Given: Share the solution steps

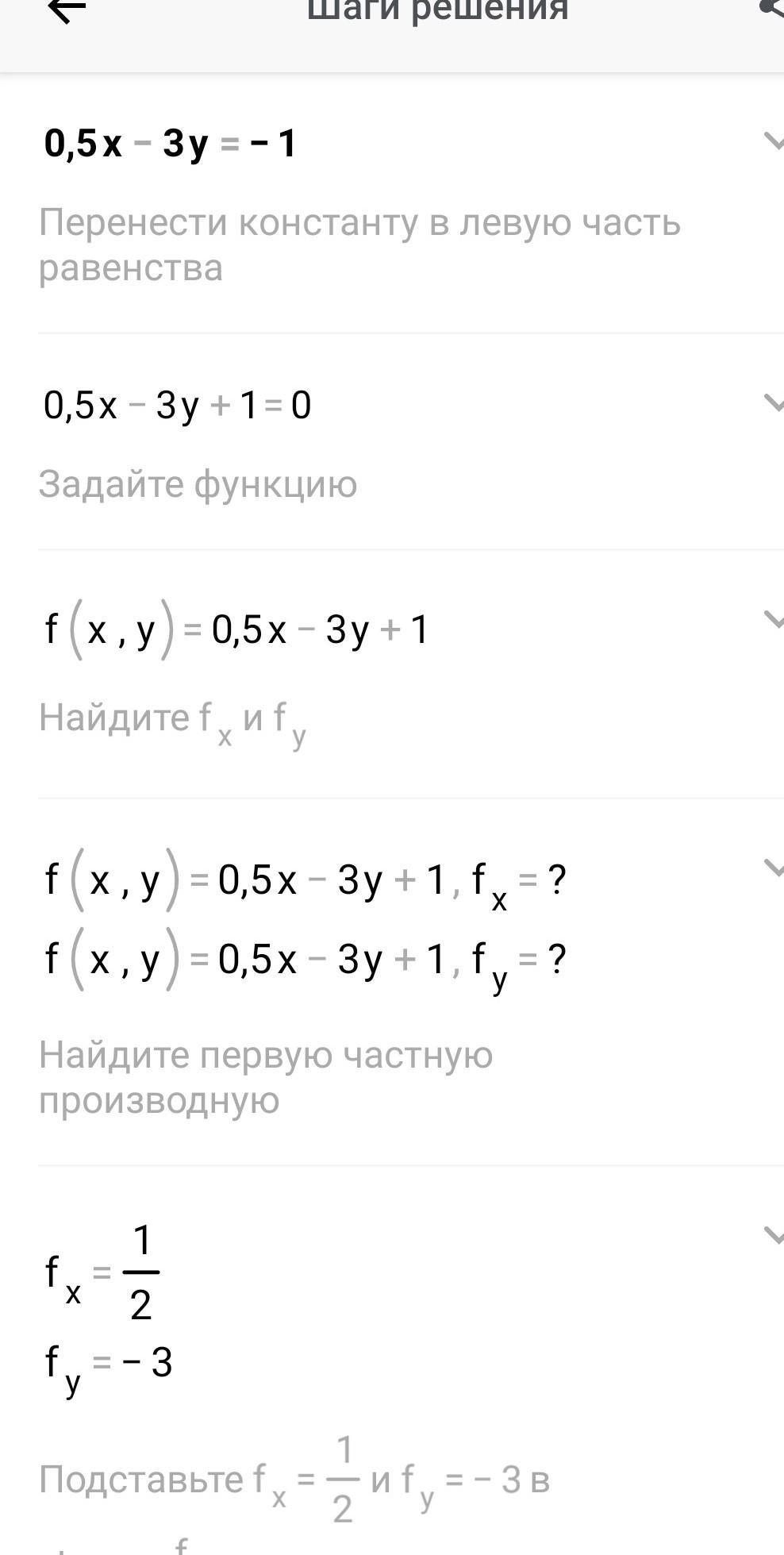Looking at the screenshot, I should pyautogui.click(x=773, y=8).
